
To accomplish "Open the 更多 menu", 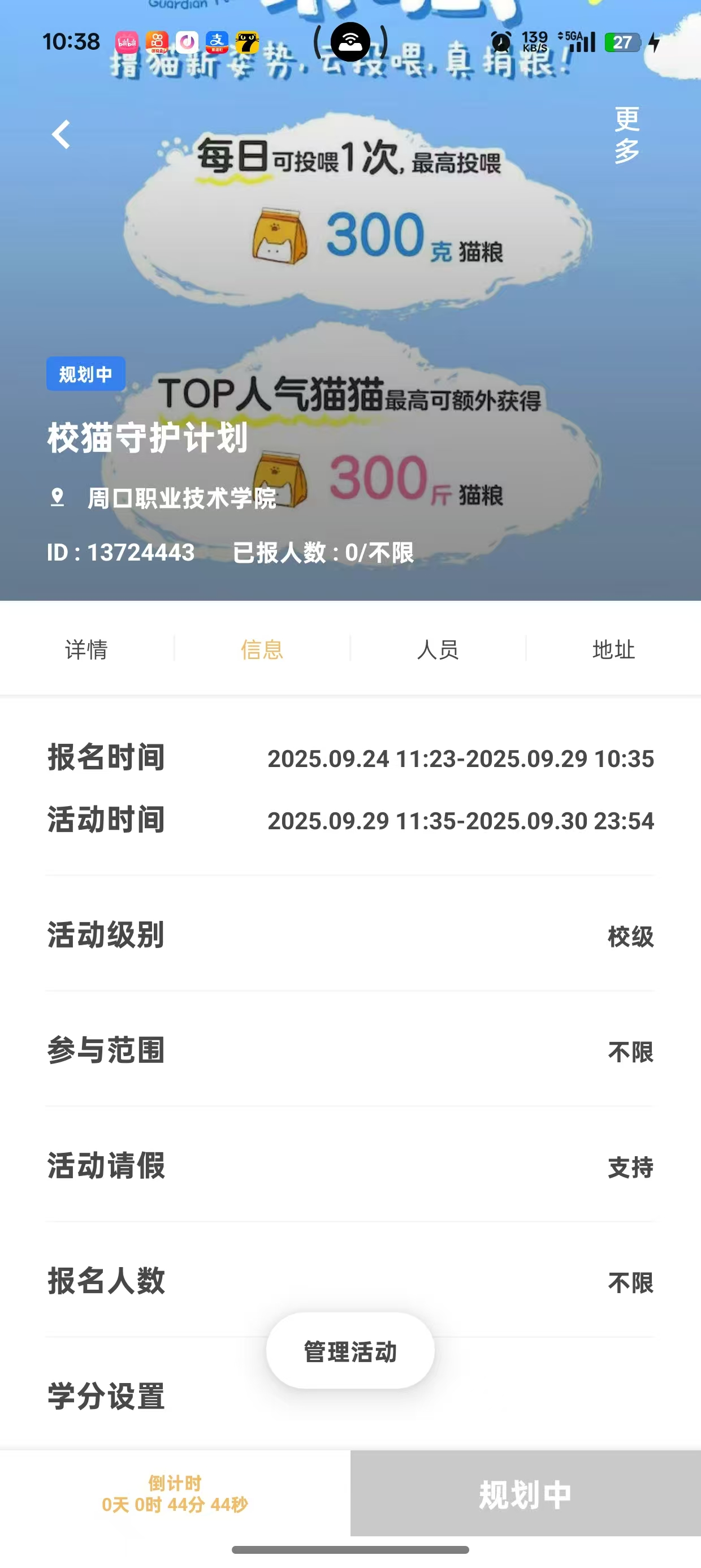I will click(x=626, y=135).
